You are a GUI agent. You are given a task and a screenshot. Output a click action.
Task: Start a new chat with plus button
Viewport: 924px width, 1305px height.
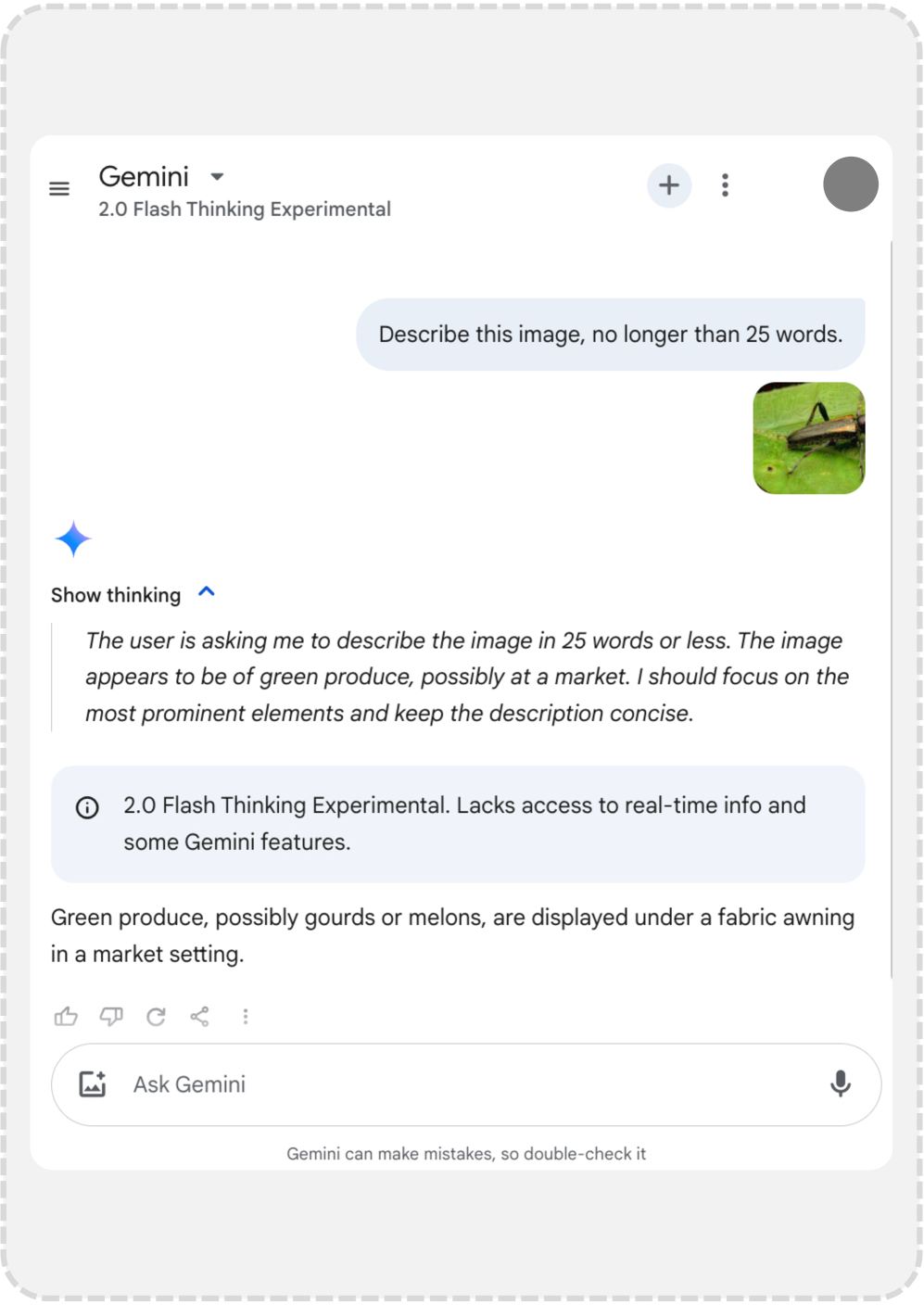tap(668, 185)
